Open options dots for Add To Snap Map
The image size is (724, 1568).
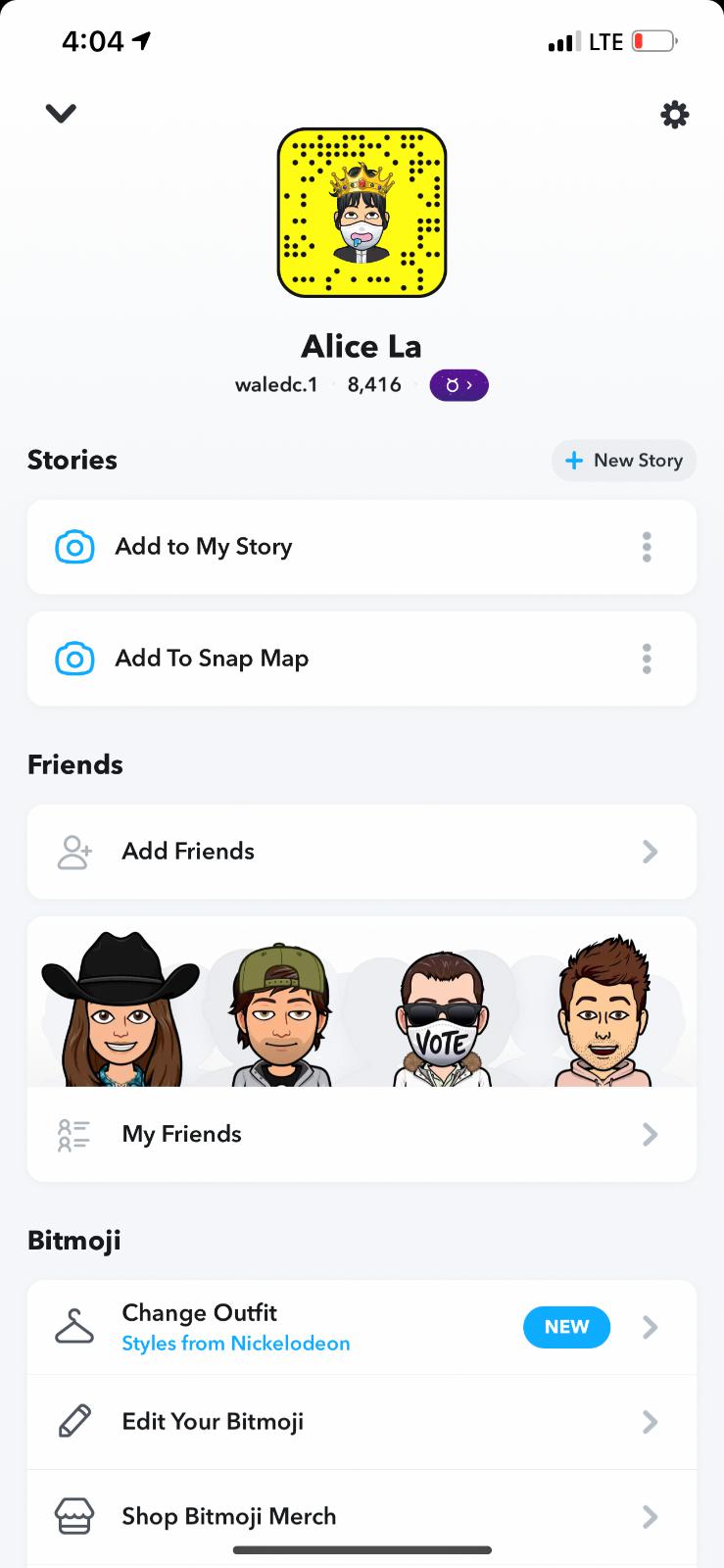pyautogui.click(x=647, y=659)
